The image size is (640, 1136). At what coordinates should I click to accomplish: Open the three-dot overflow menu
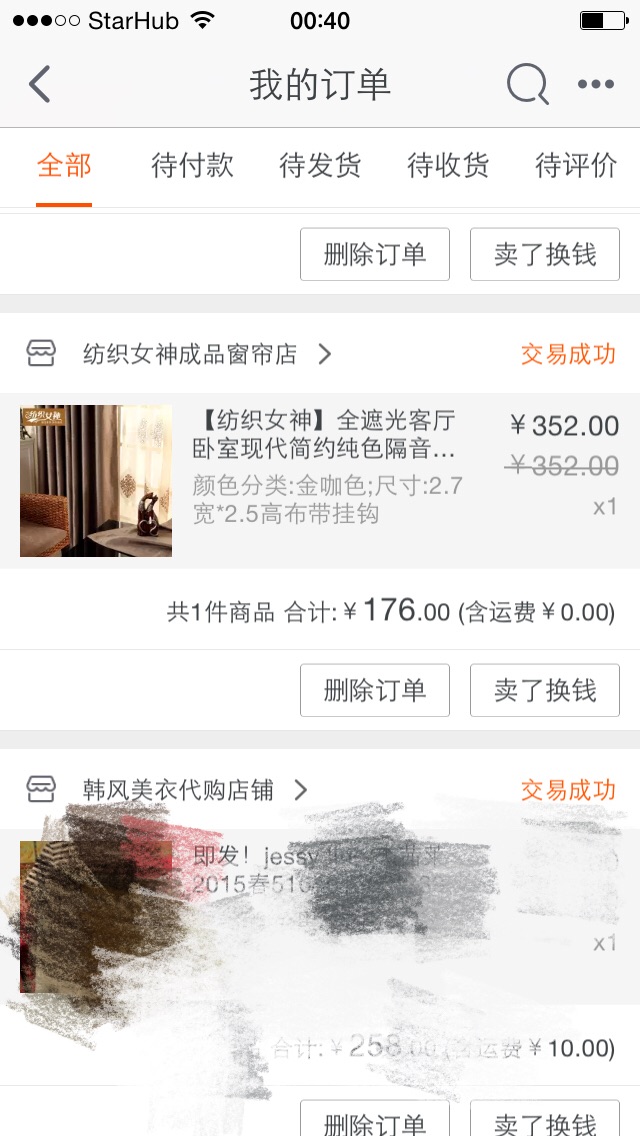(x=596, y=85)
